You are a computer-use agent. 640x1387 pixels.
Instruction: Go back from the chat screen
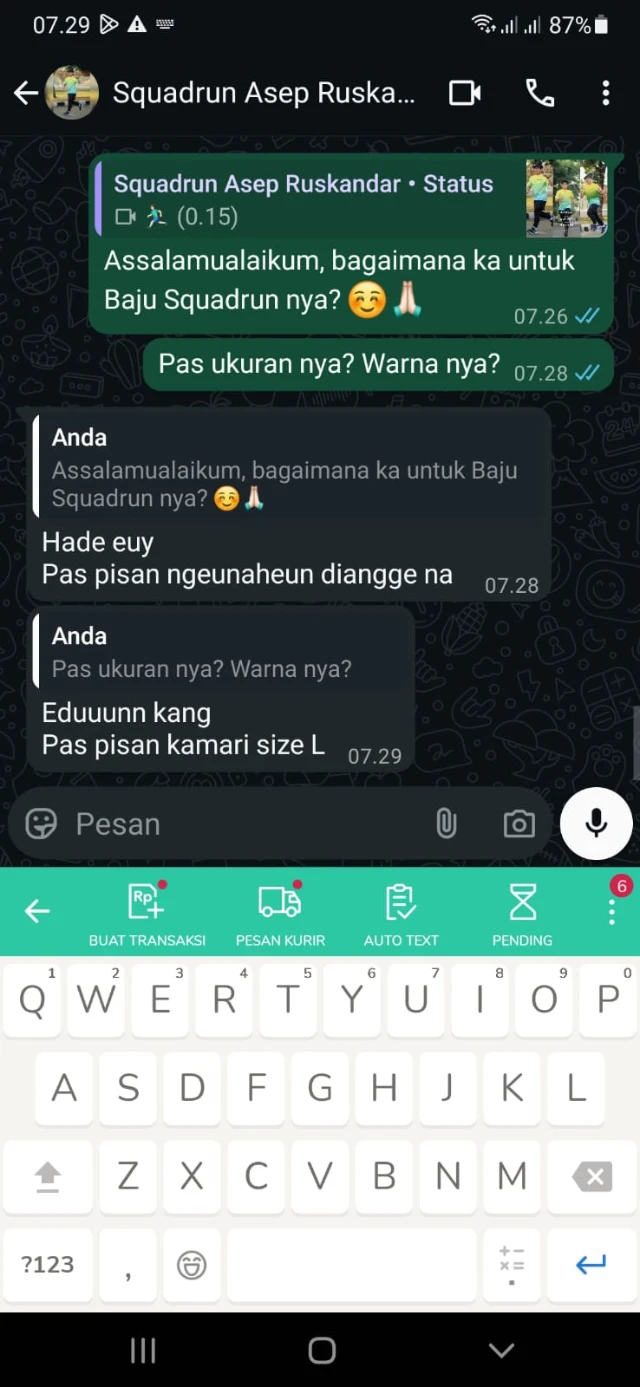[26, 93]
